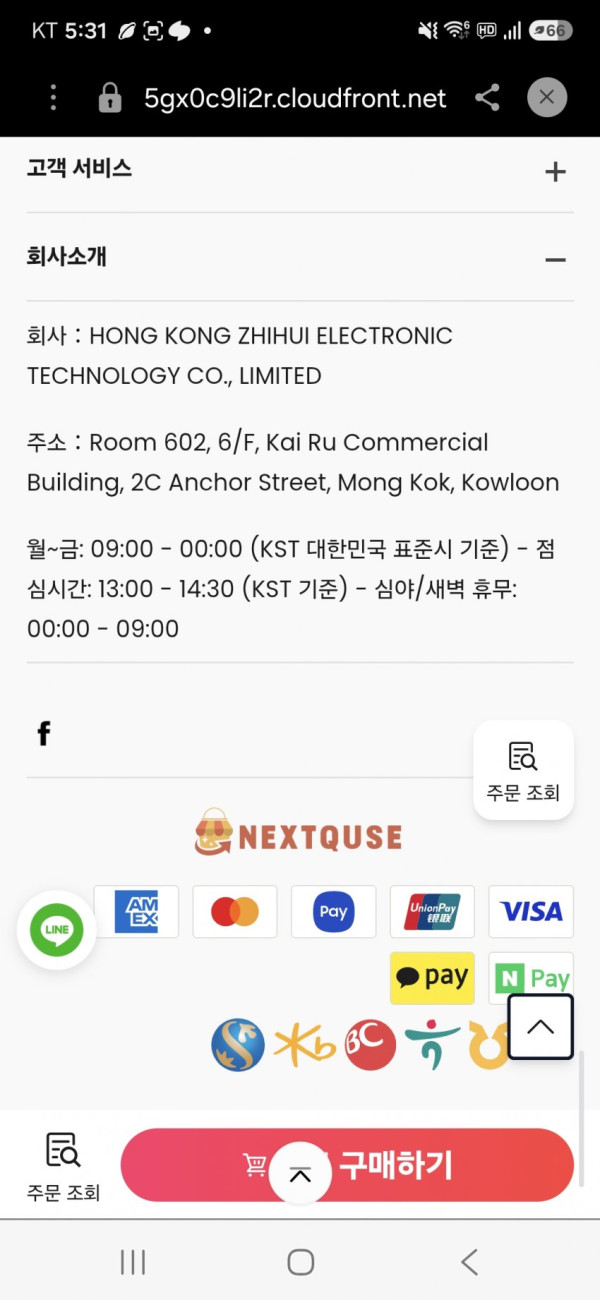Image resolution: width=600 pixels, height=1300 pixels.
Task: Tap the scroll-to-top arrow box
Action: [x=540, y=1027]
